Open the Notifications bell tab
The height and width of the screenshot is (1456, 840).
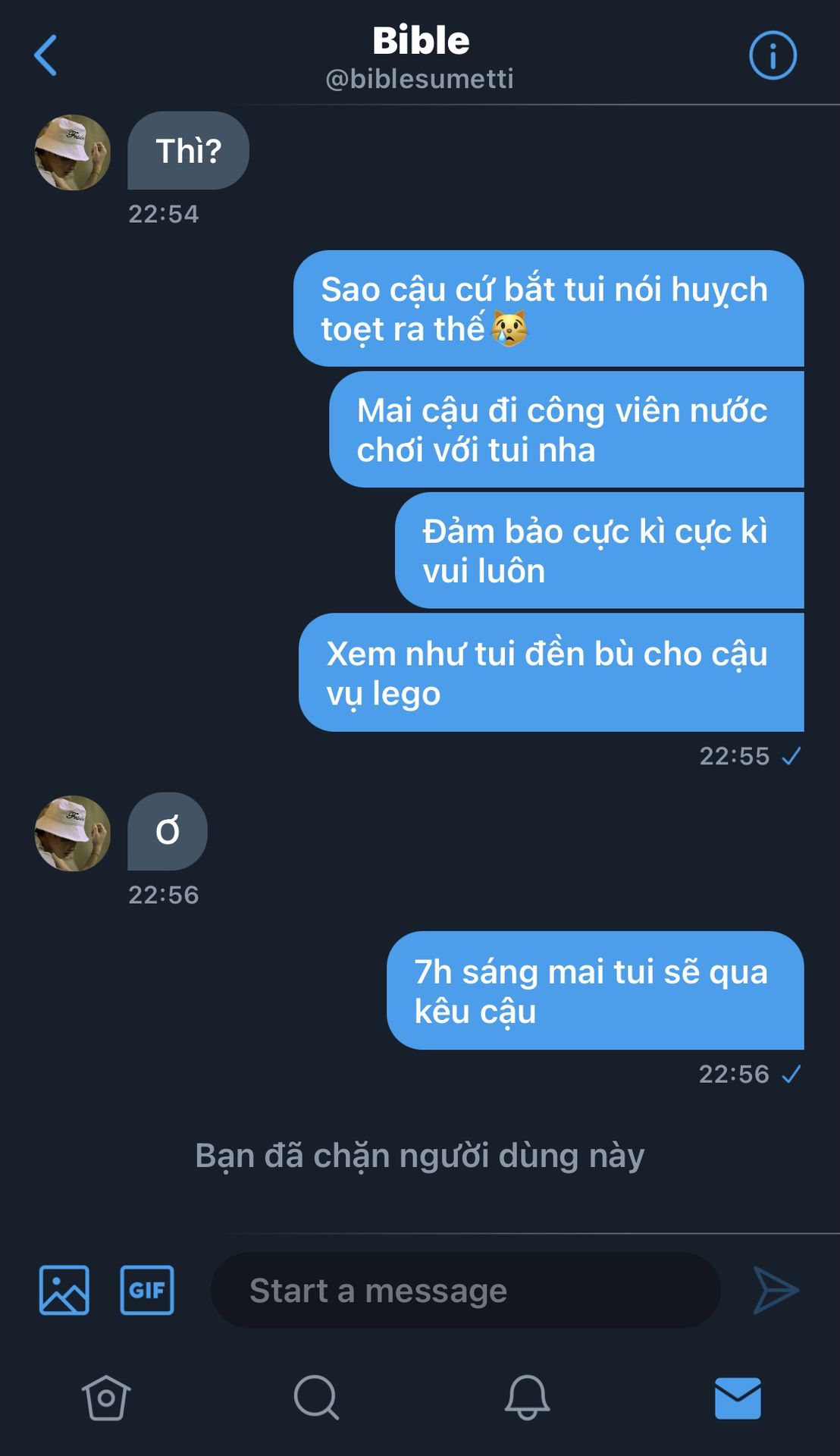[x=527, y=1398]
